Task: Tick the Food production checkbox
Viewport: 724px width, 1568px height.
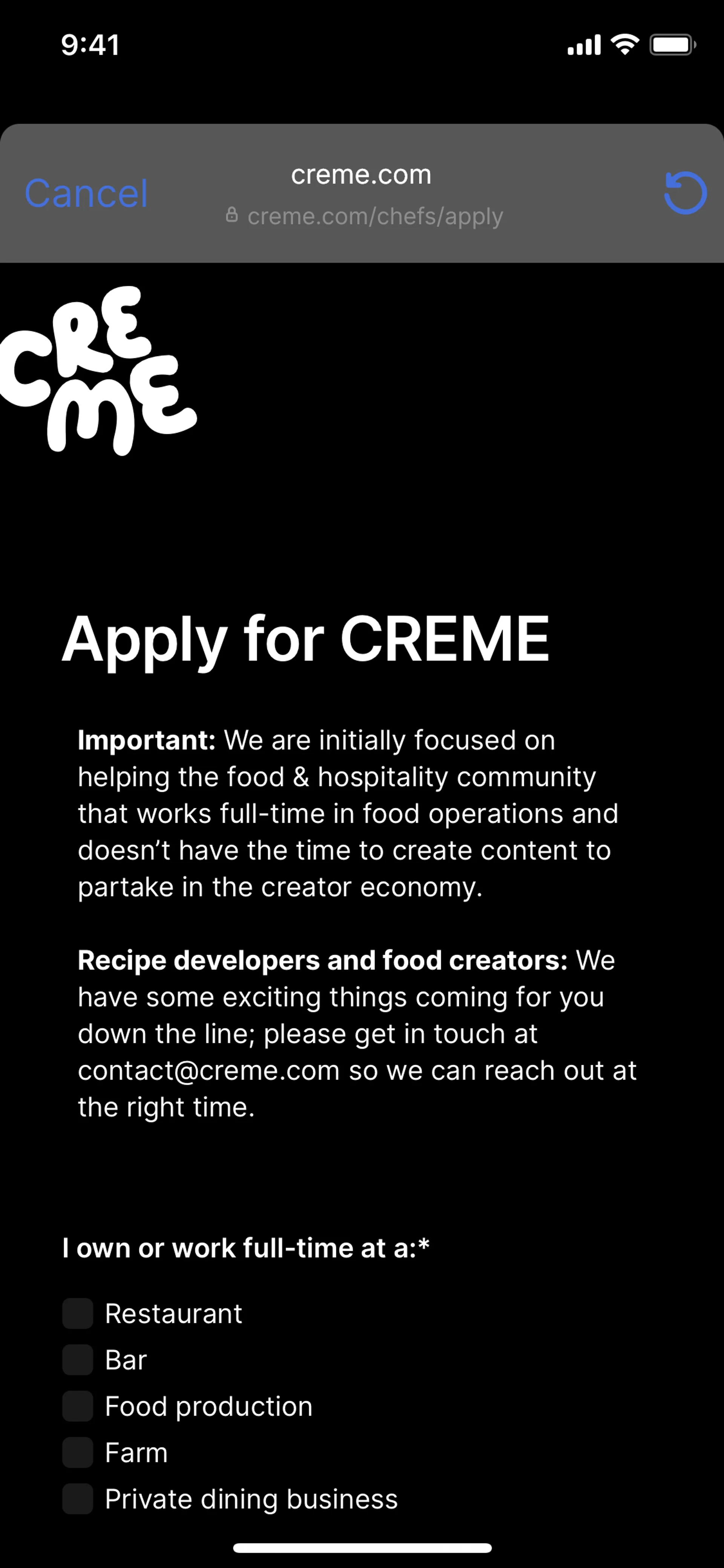Action: [x=78, y=1406]
